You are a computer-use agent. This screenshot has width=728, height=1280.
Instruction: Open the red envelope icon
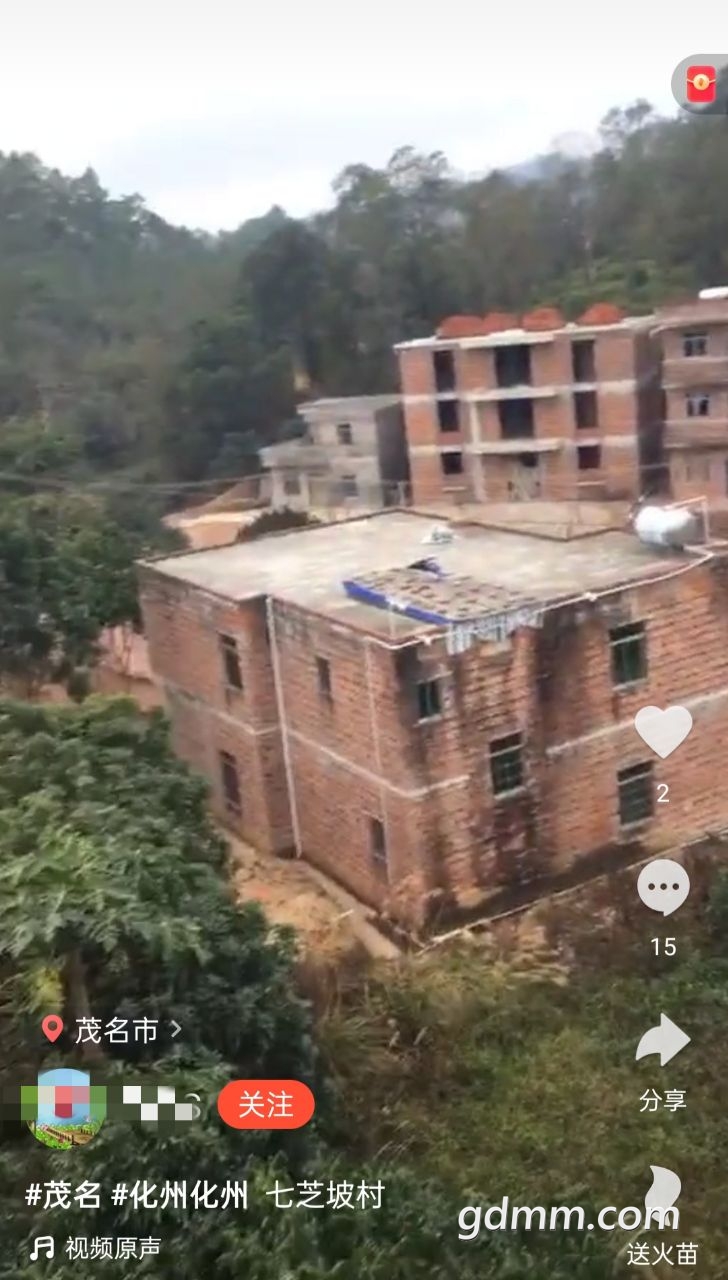[701, 84]
